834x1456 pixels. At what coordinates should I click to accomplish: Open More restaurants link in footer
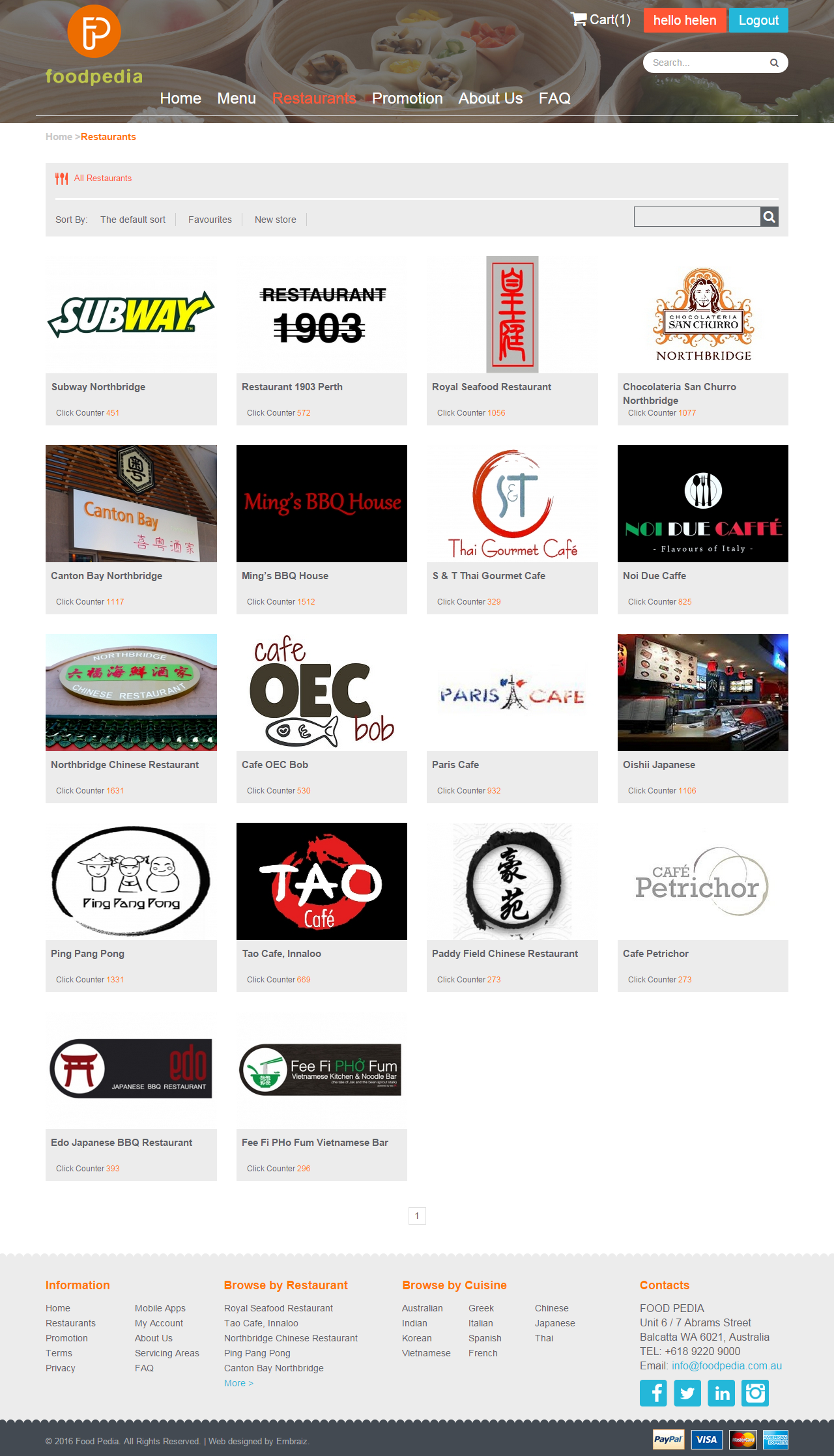point(238,1383)
